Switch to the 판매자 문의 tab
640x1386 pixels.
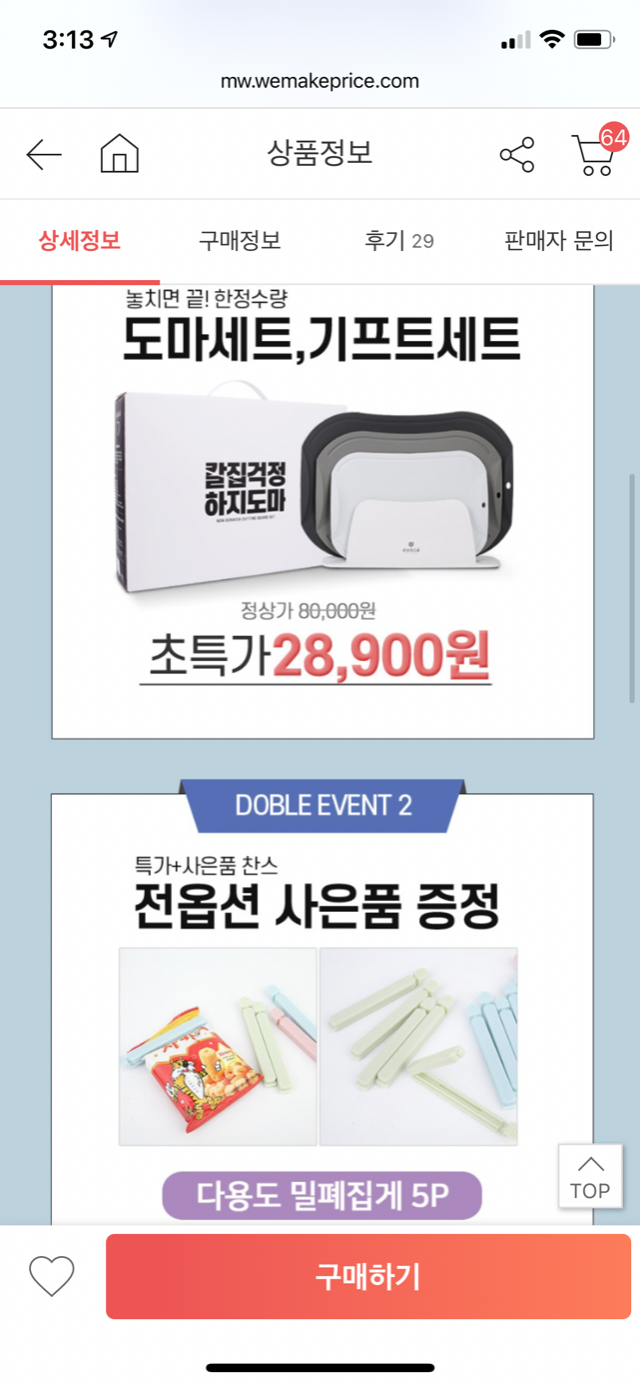point(559,240)
